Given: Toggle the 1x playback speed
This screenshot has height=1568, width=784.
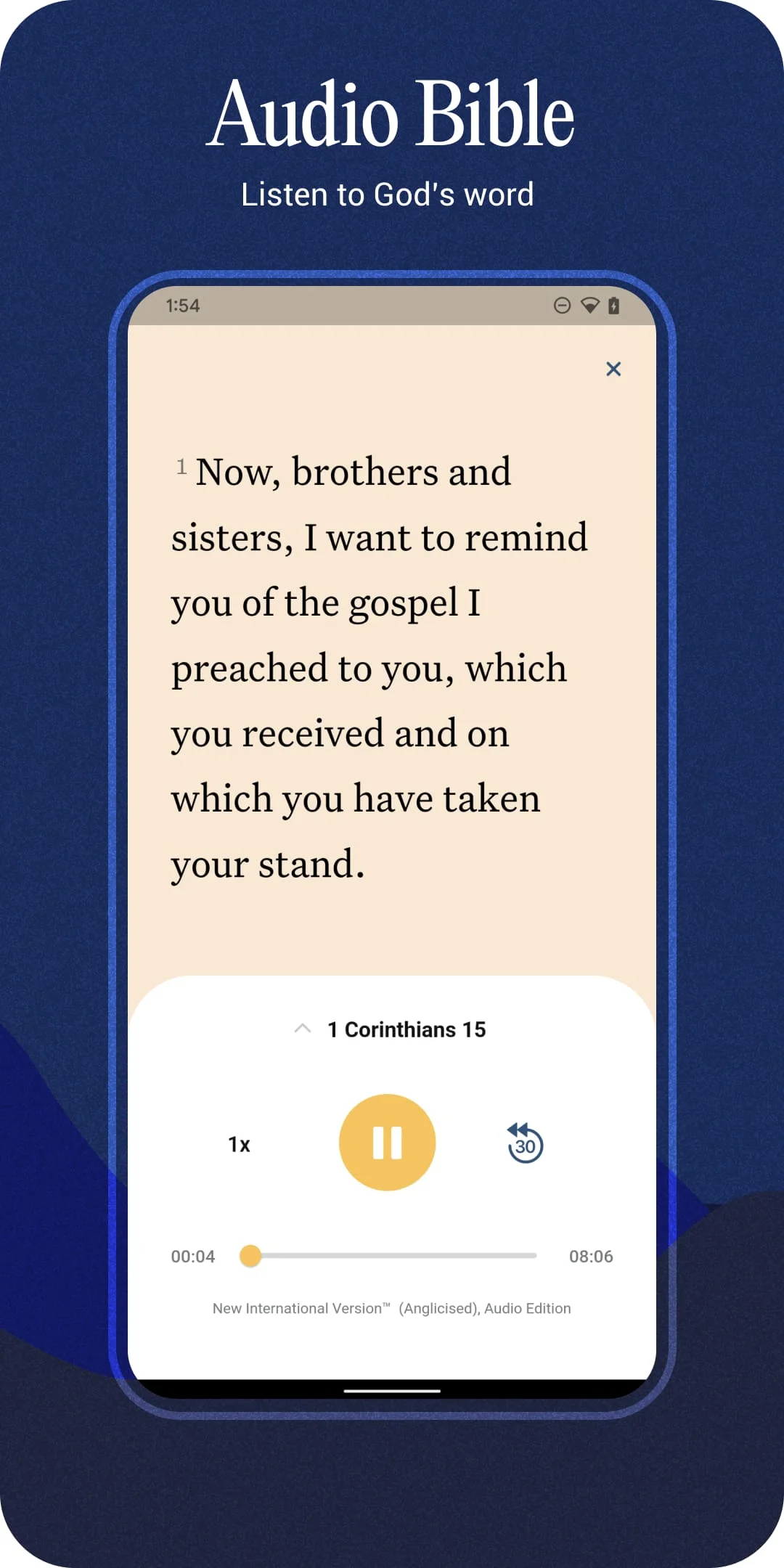Looking at the screenshot, I should (x=240, y=1143).
